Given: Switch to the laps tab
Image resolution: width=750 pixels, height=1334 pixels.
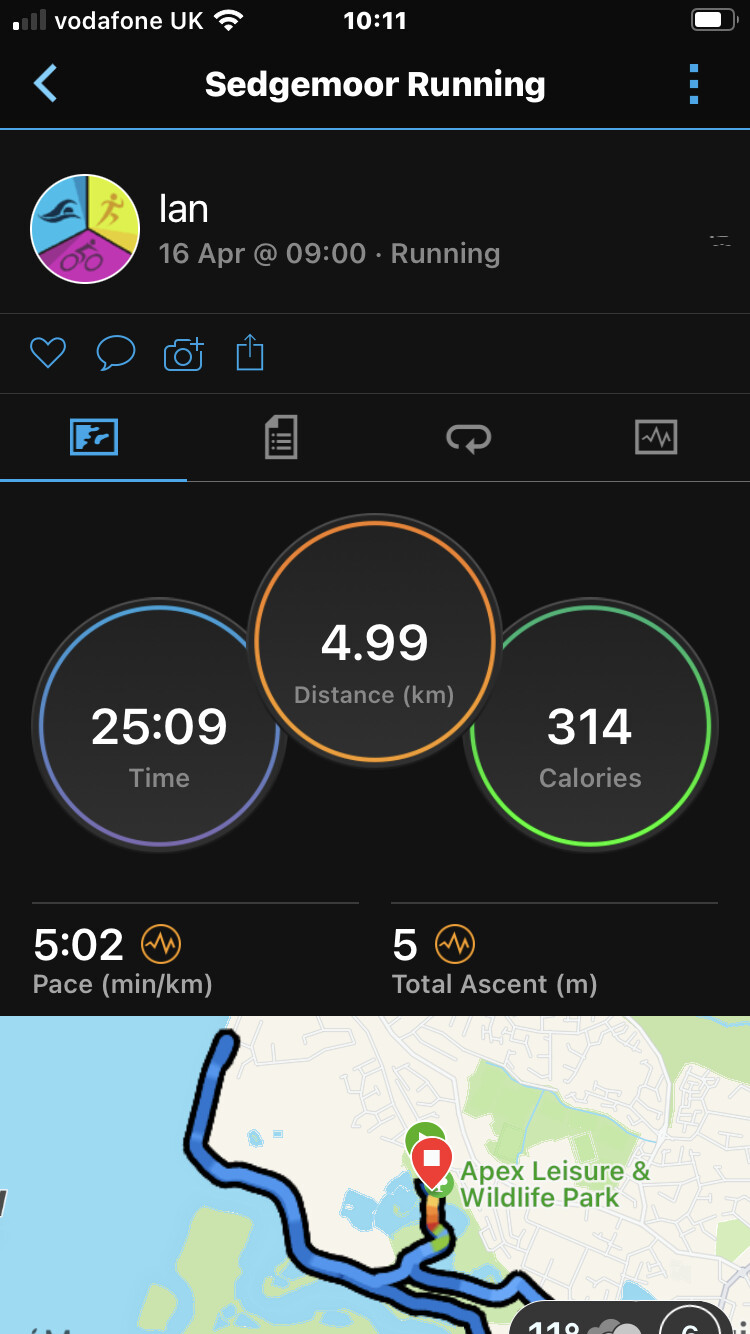Looking at the screenshot, I should [468, 438].
